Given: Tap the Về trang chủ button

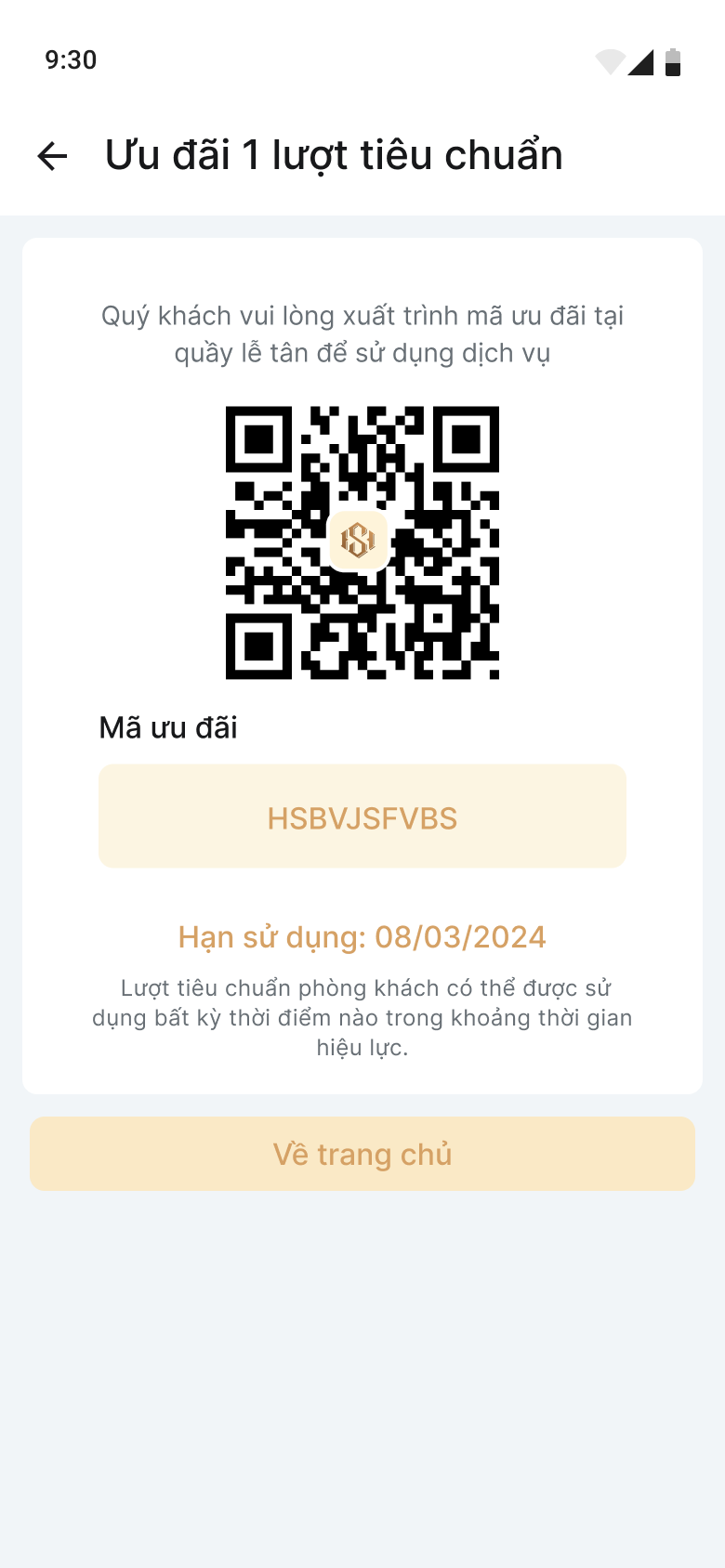Looking at the screenshot, I should tap(362, 1154).
